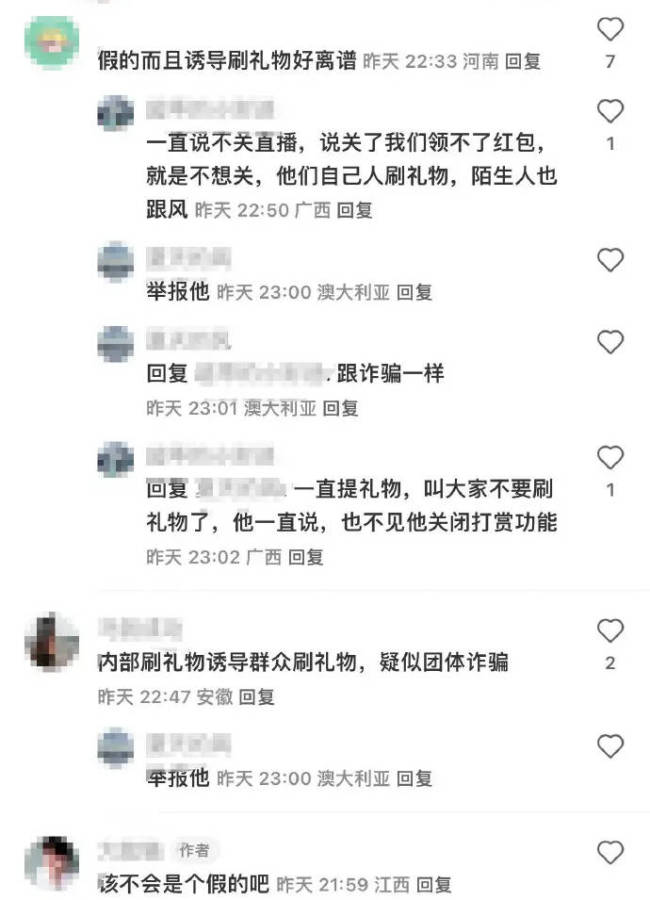Tap 回复 on the 23:02 广西 comment
The width and height of the screenshot is (650, 900).
(x=306, y=556)
